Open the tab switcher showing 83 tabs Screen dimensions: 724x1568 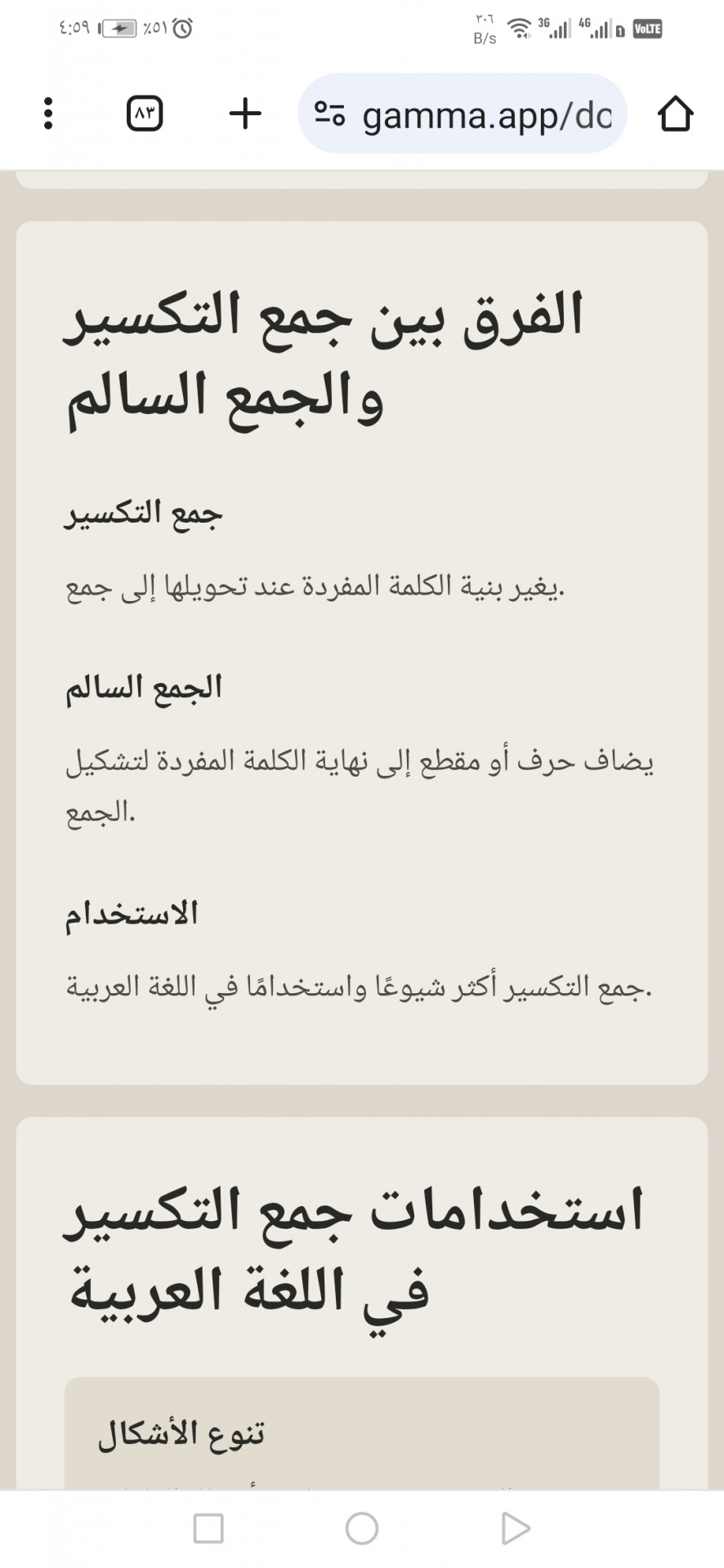(145, 114)
